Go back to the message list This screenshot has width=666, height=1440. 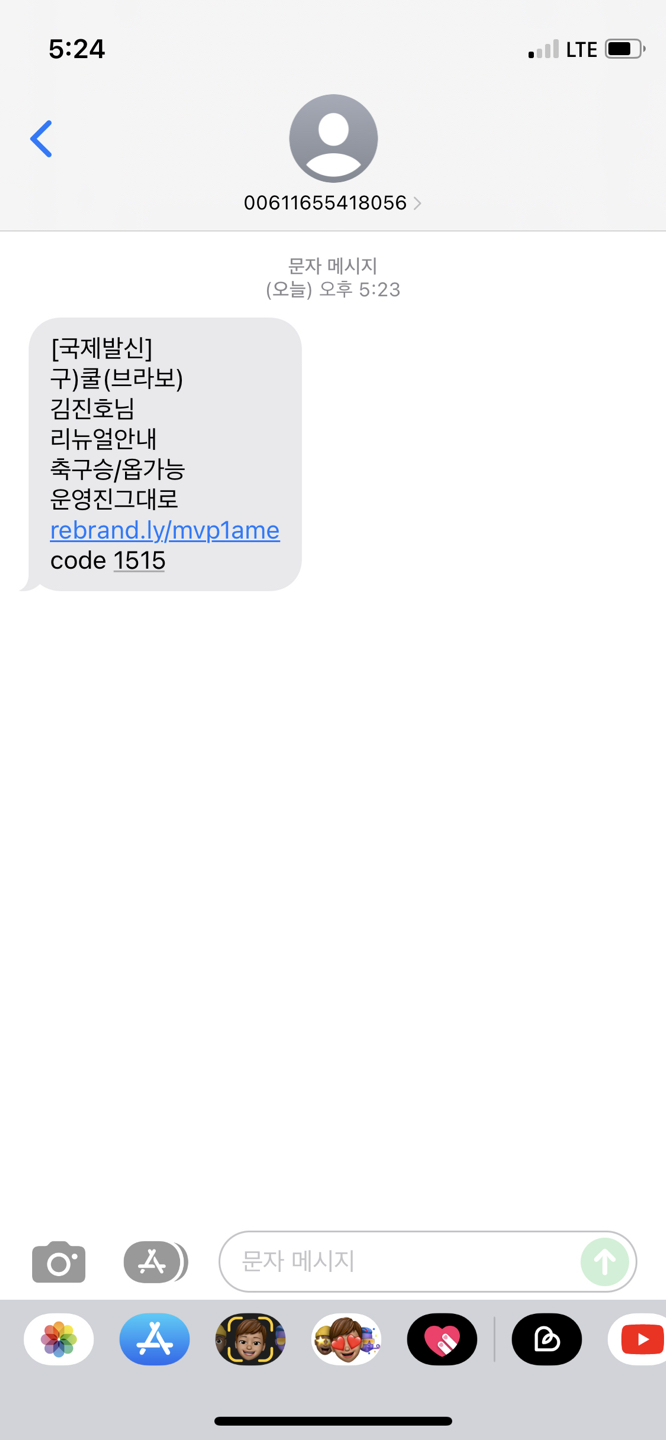[41, 139]
